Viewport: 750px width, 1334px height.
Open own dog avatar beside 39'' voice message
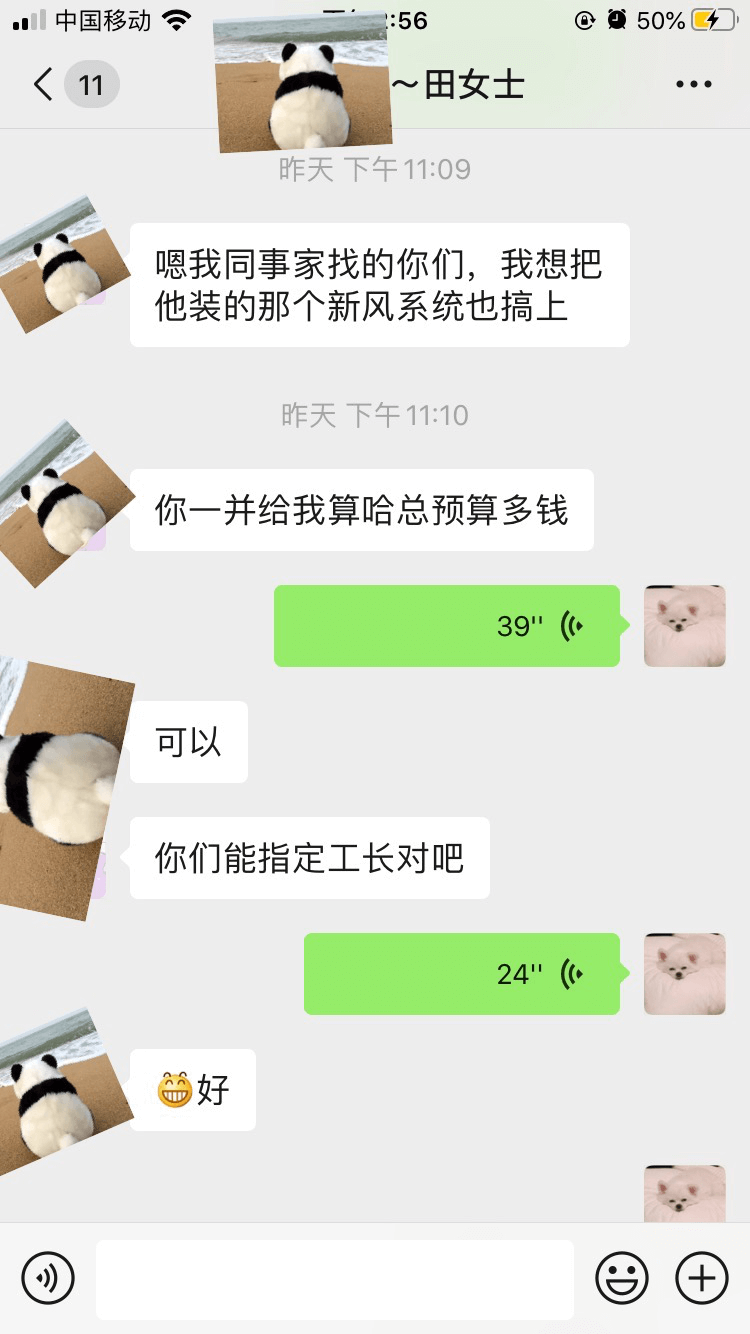684,626
